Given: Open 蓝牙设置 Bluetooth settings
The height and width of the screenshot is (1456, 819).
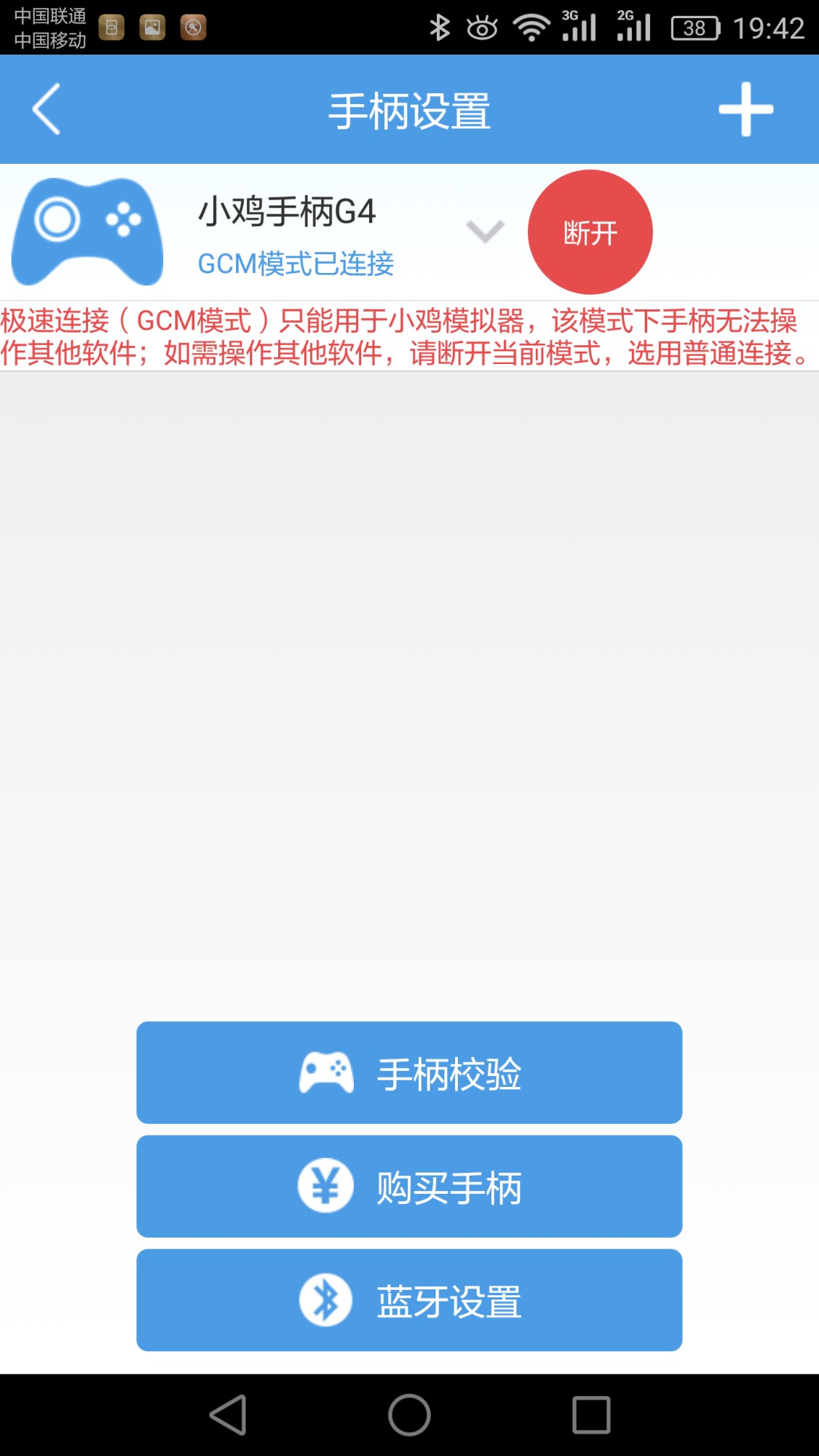Looking at the screenshot, I should 409,1300.
